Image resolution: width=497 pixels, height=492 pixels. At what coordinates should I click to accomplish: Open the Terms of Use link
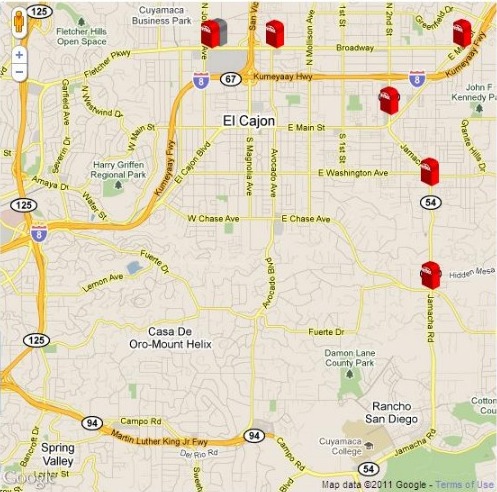pyautogui.click(x=465, y=484)
